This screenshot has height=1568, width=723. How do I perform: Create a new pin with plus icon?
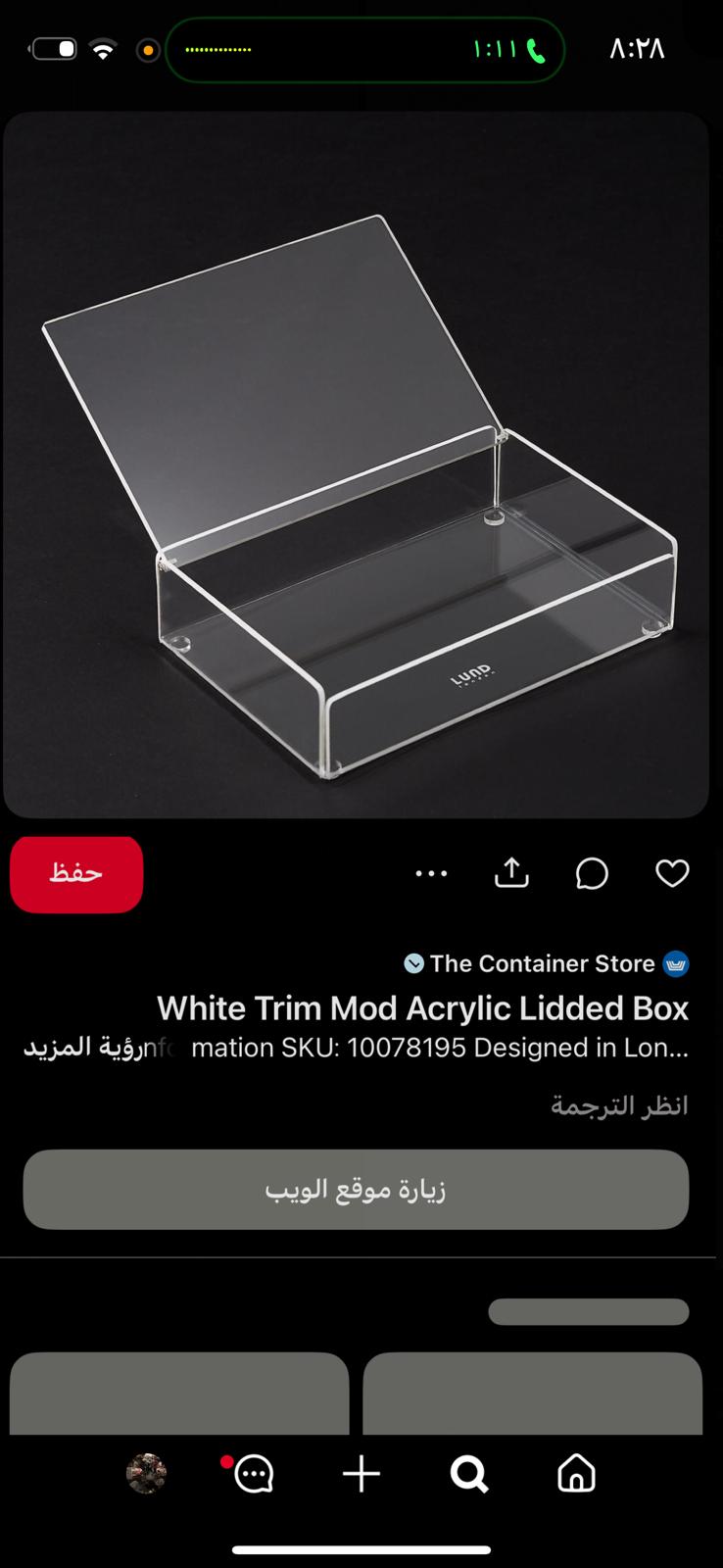(361, 1473)
